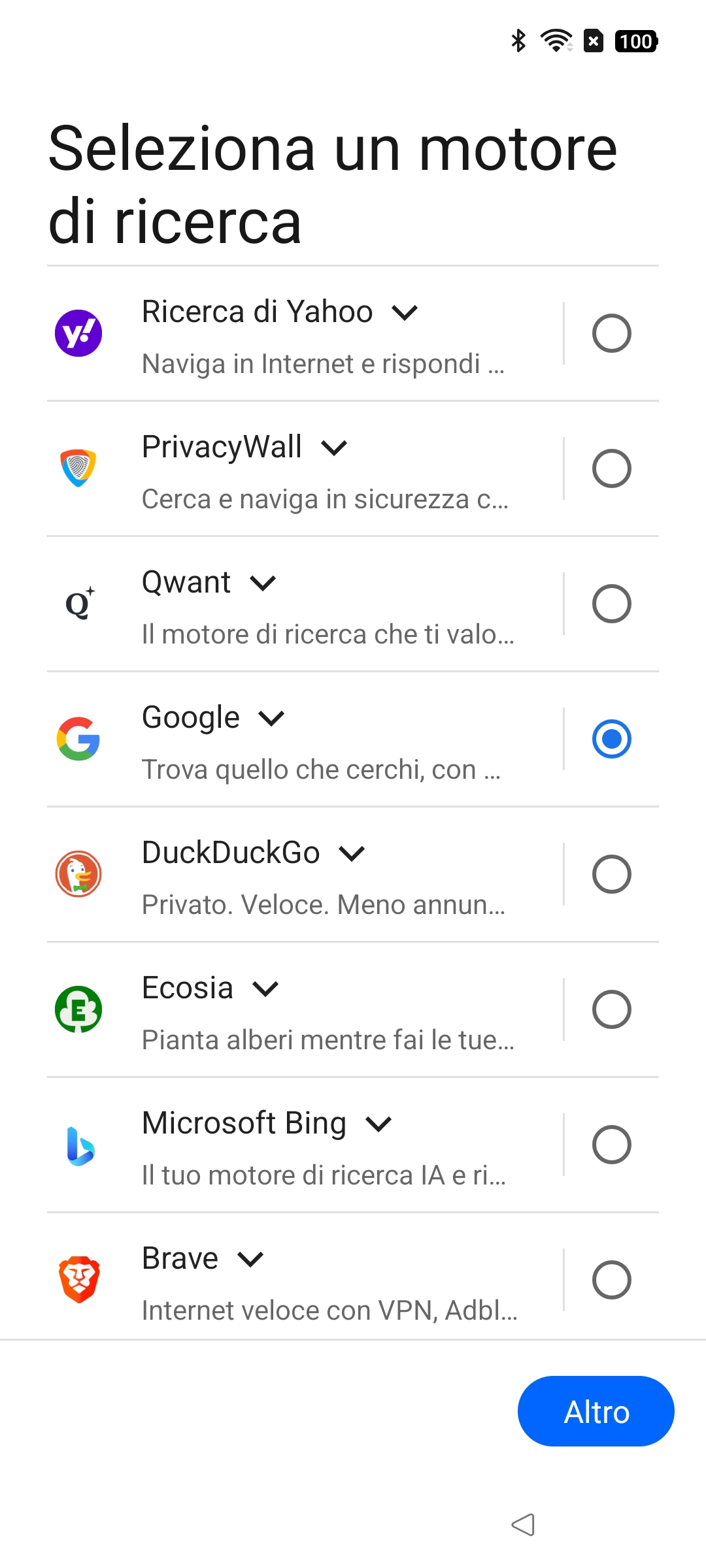Tap the Altro button
Screen dimensions: 706x1568
coord(596,1411)
